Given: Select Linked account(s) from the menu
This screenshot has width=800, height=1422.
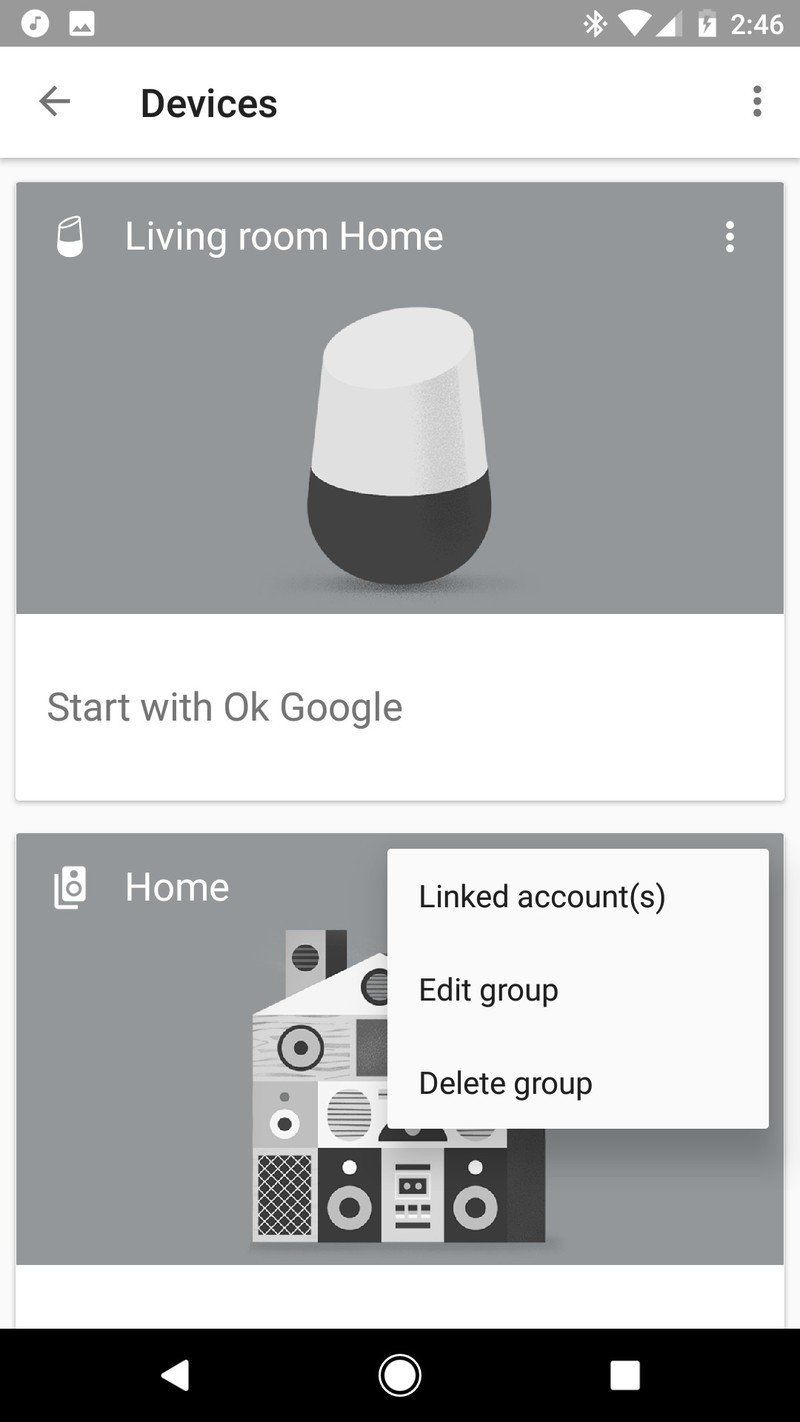Looking at the screenshot, I should pos(540,896).
